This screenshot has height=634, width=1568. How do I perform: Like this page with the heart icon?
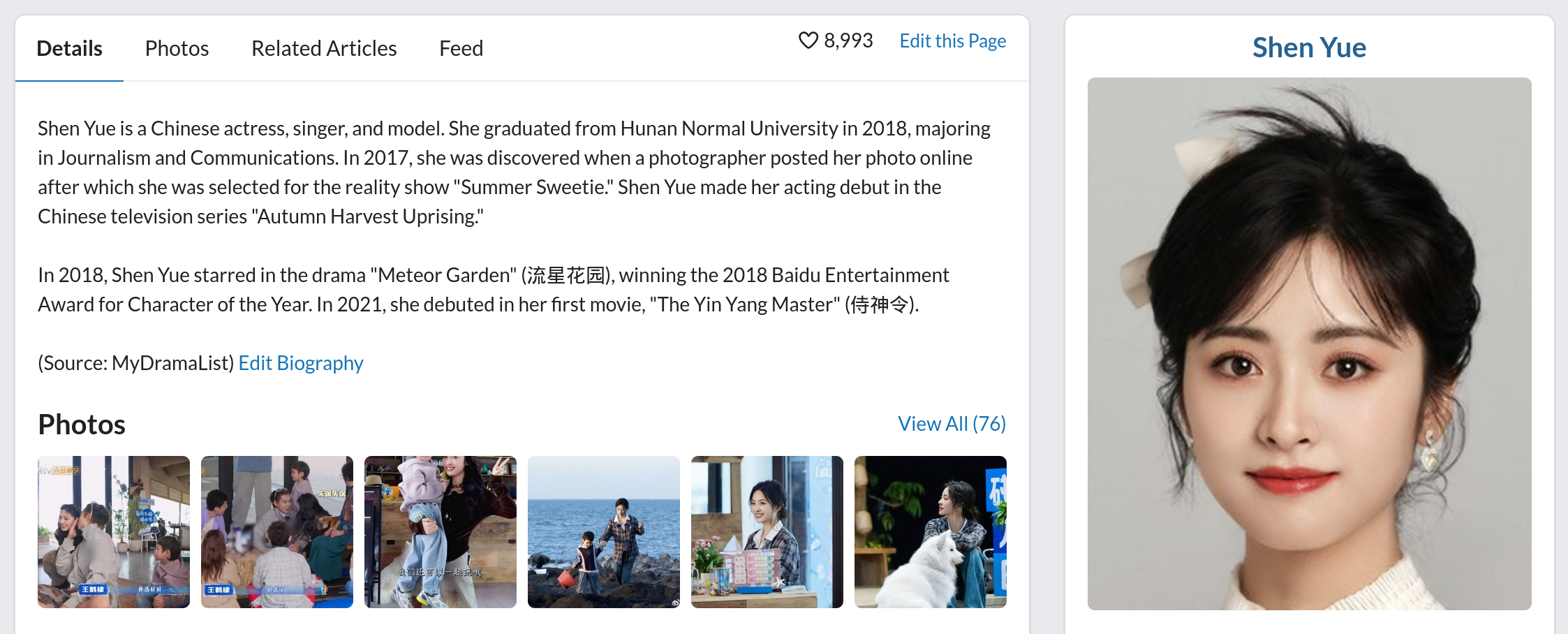[x=808, y=40]
